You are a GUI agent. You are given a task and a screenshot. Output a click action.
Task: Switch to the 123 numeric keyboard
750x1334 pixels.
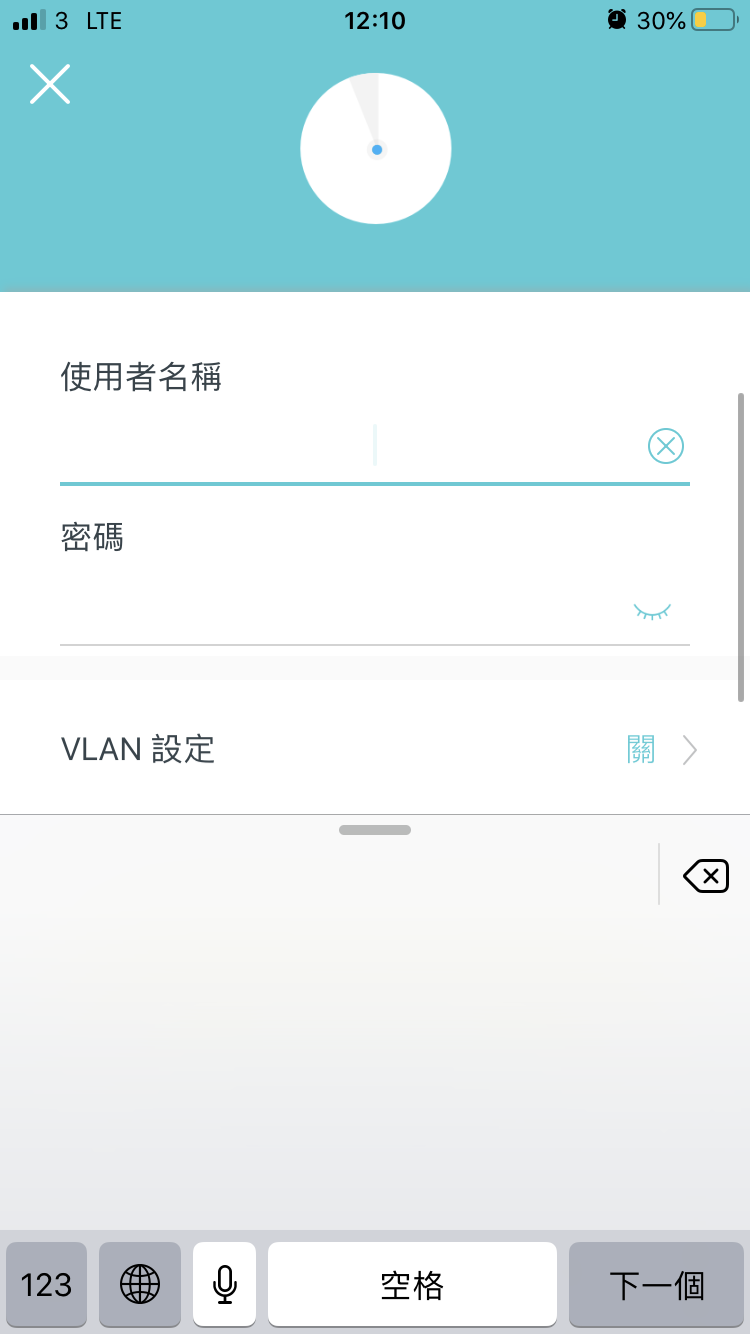[x=47, y=1284]
